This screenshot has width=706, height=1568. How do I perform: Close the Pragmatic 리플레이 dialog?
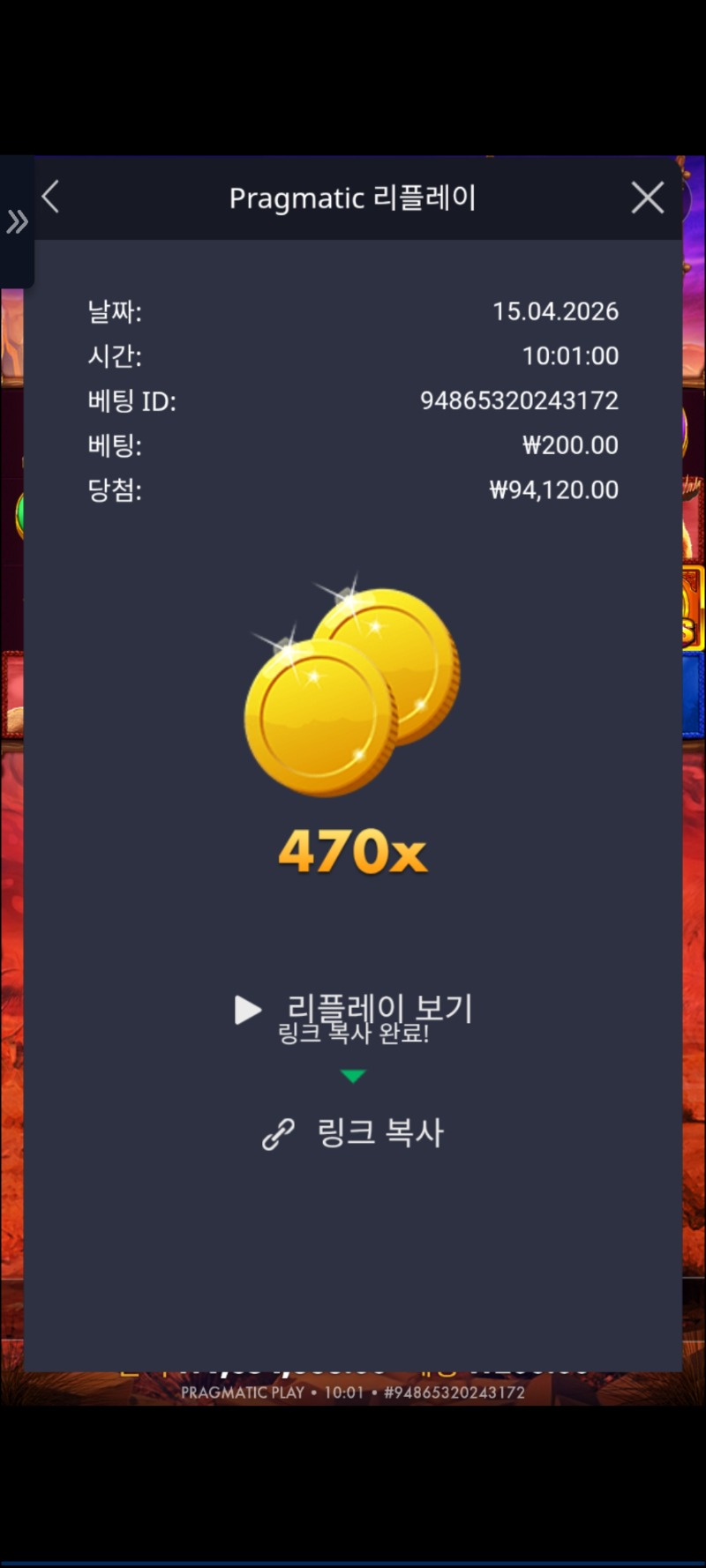(648, 198)
